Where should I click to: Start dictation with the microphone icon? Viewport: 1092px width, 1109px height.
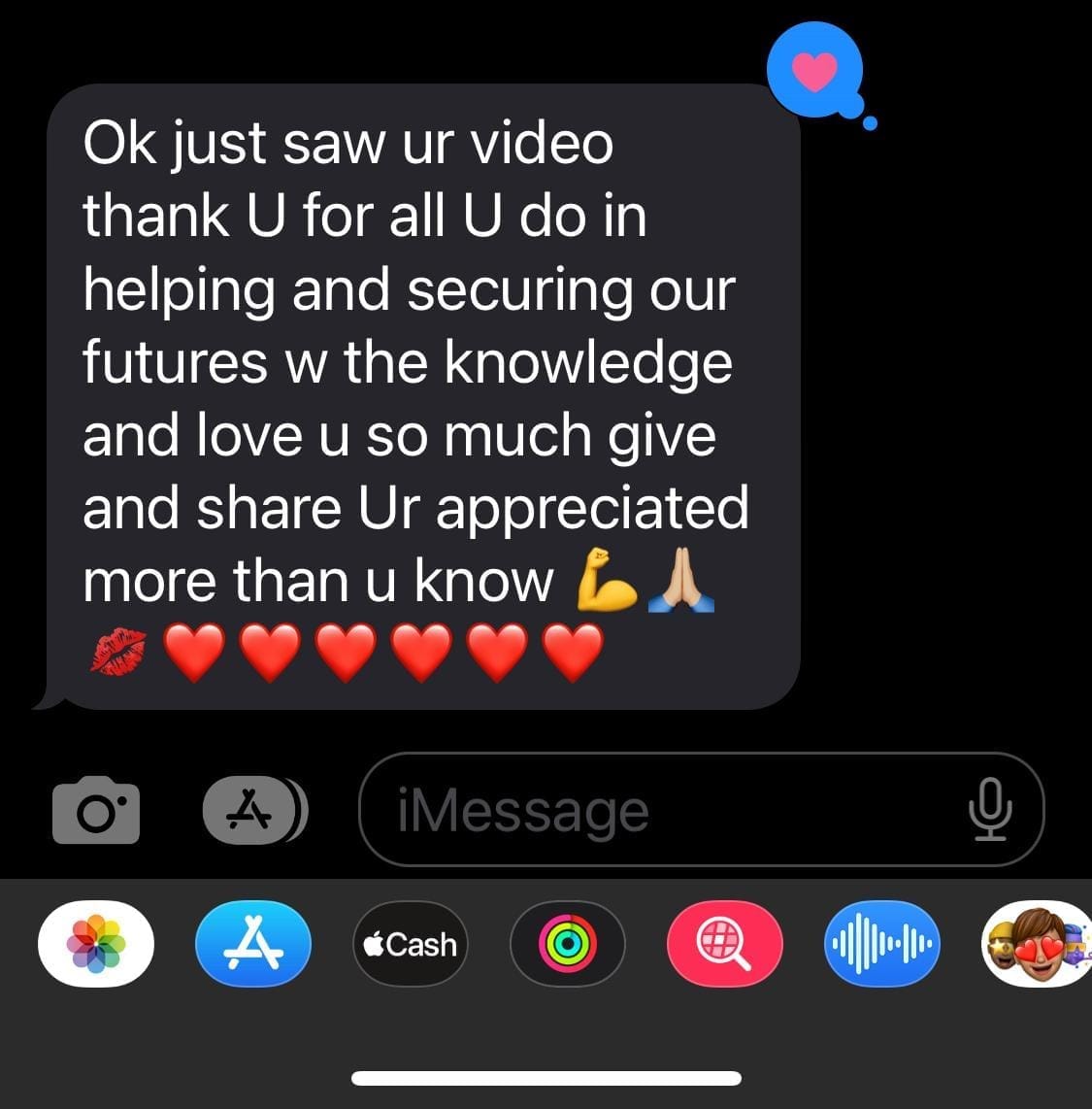coord(990,810)
